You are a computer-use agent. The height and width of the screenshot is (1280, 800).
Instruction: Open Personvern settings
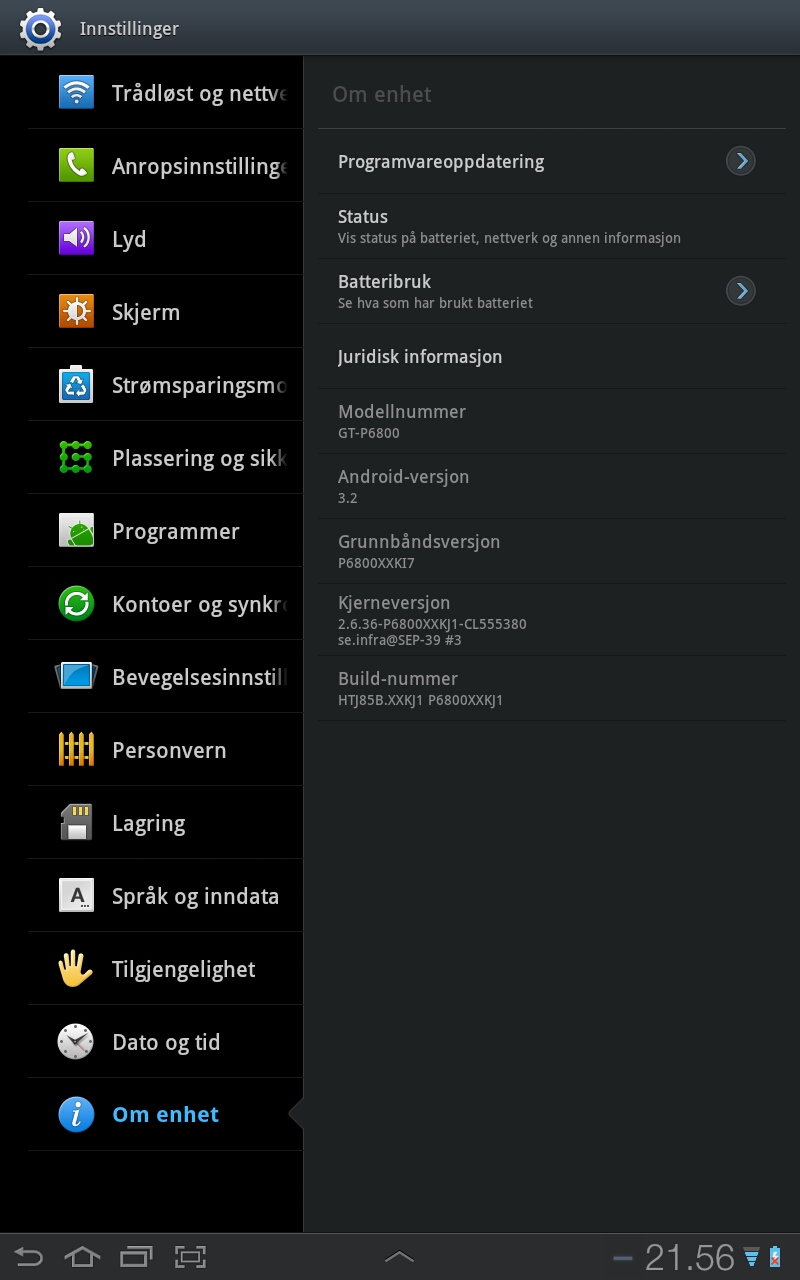tap(165, 750)
